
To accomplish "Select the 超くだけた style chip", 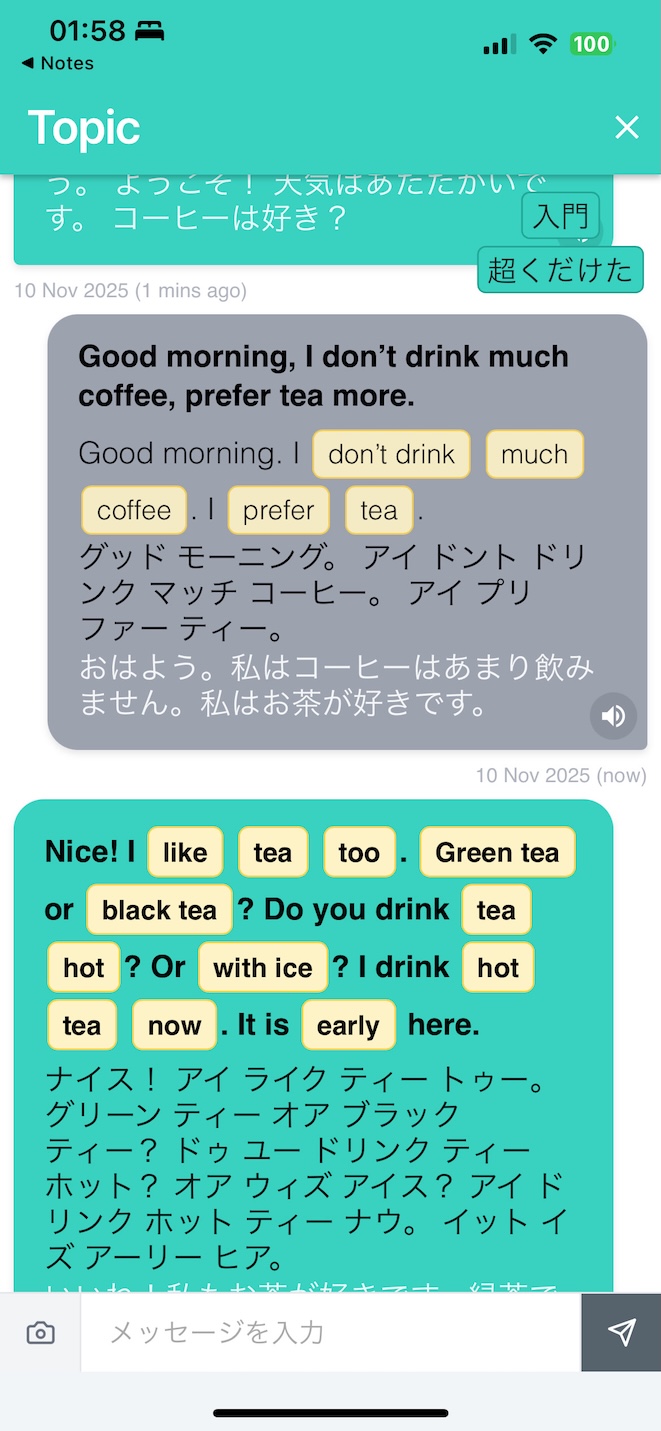I will 560,270.
